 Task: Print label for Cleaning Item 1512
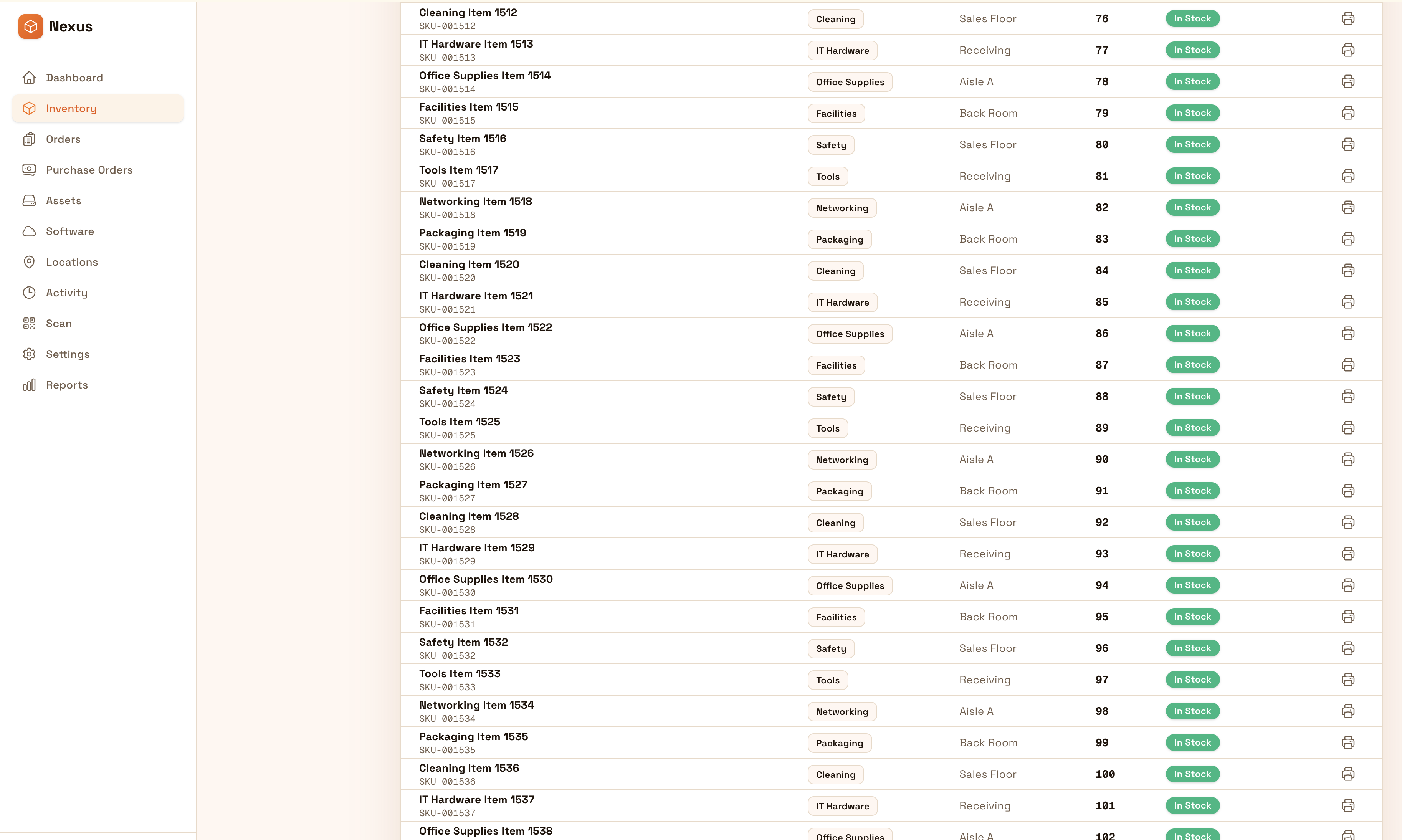[x=1347, y=19]
